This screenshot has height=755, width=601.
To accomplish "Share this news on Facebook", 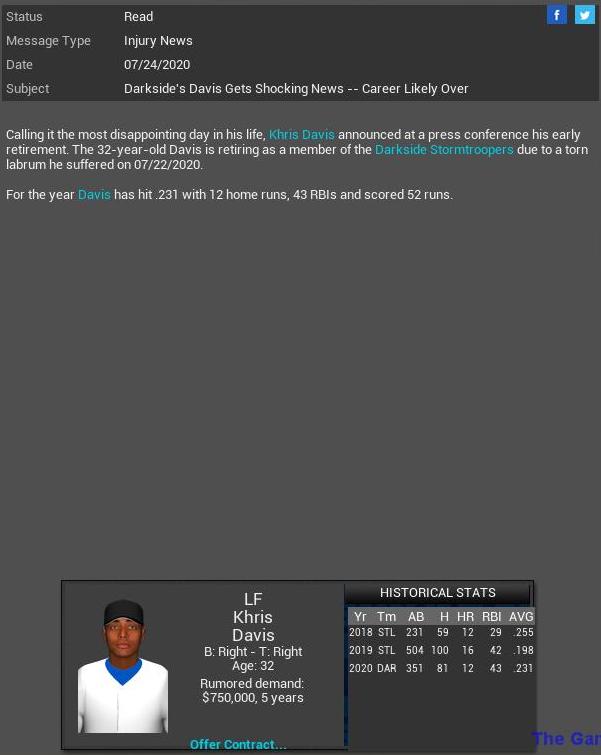I will tap(557, 15).
